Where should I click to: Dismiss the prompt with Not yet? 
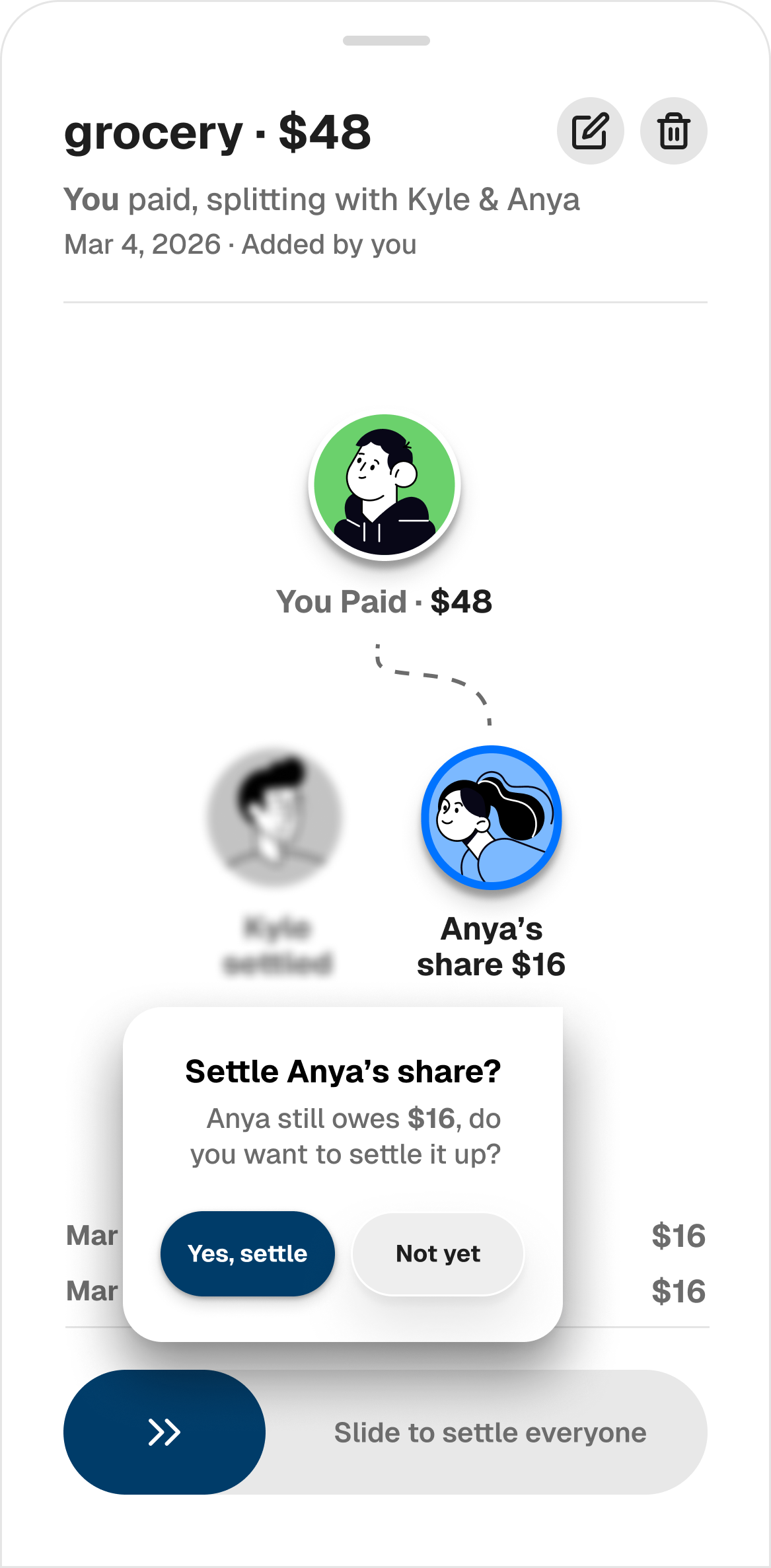(x=437, y=1253)
